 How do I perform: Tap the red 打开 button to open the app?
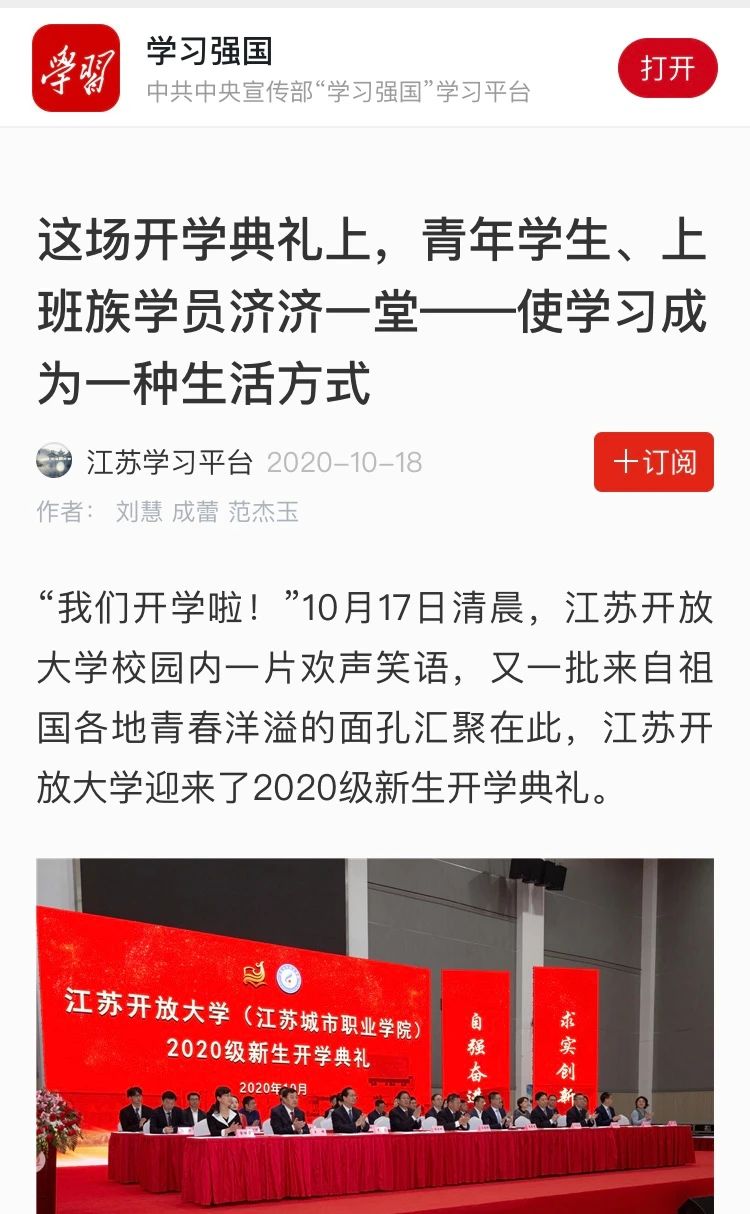click(667, 68)
